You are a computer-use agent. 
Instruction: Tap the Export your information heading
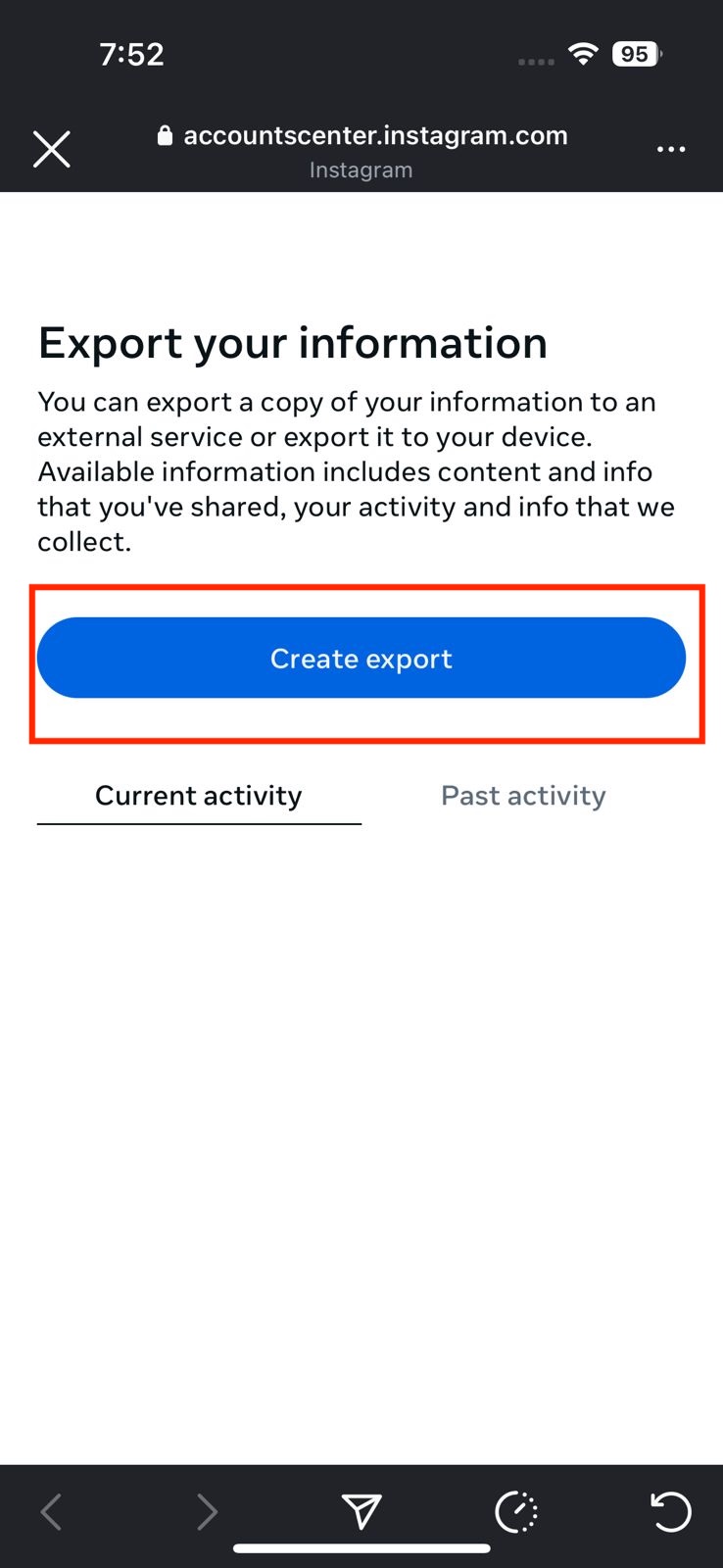292,343
